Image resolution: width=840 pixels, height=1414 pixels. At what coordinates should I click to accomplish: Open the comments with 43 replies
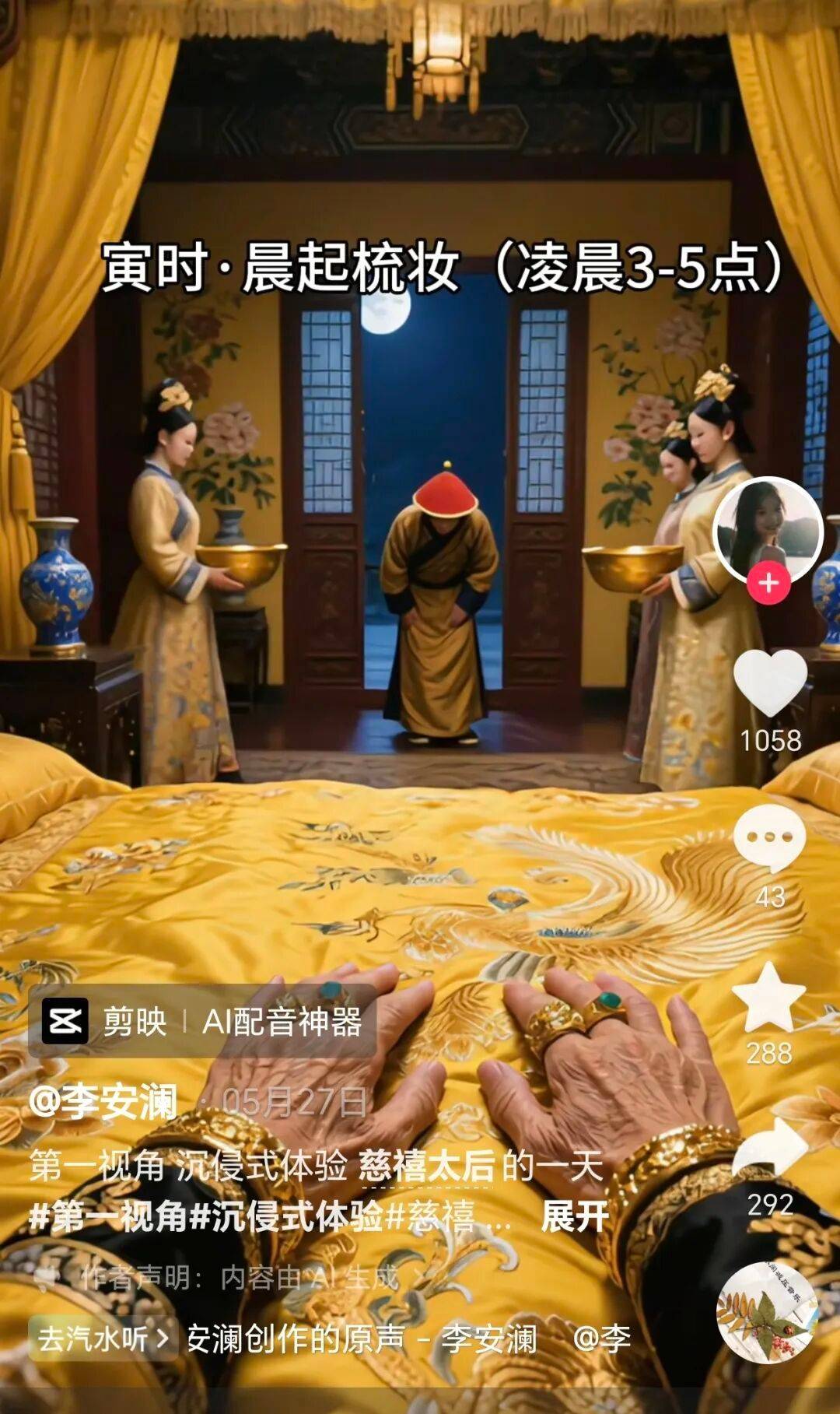point(769,839)
